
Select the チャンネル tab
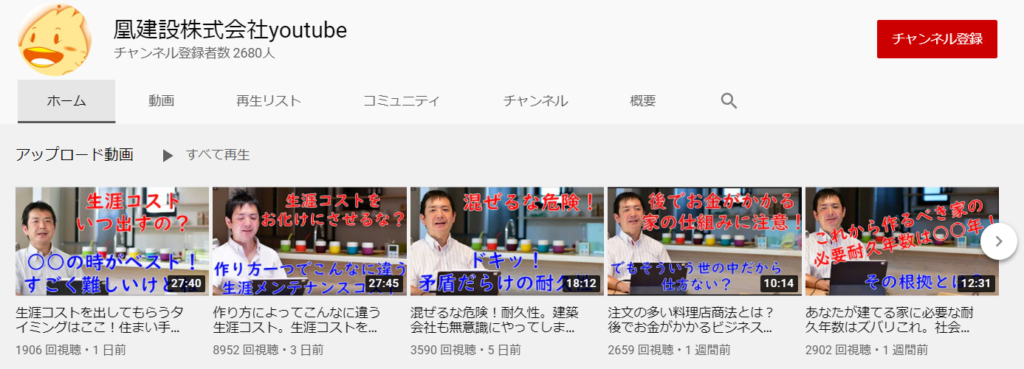[536, 101]
